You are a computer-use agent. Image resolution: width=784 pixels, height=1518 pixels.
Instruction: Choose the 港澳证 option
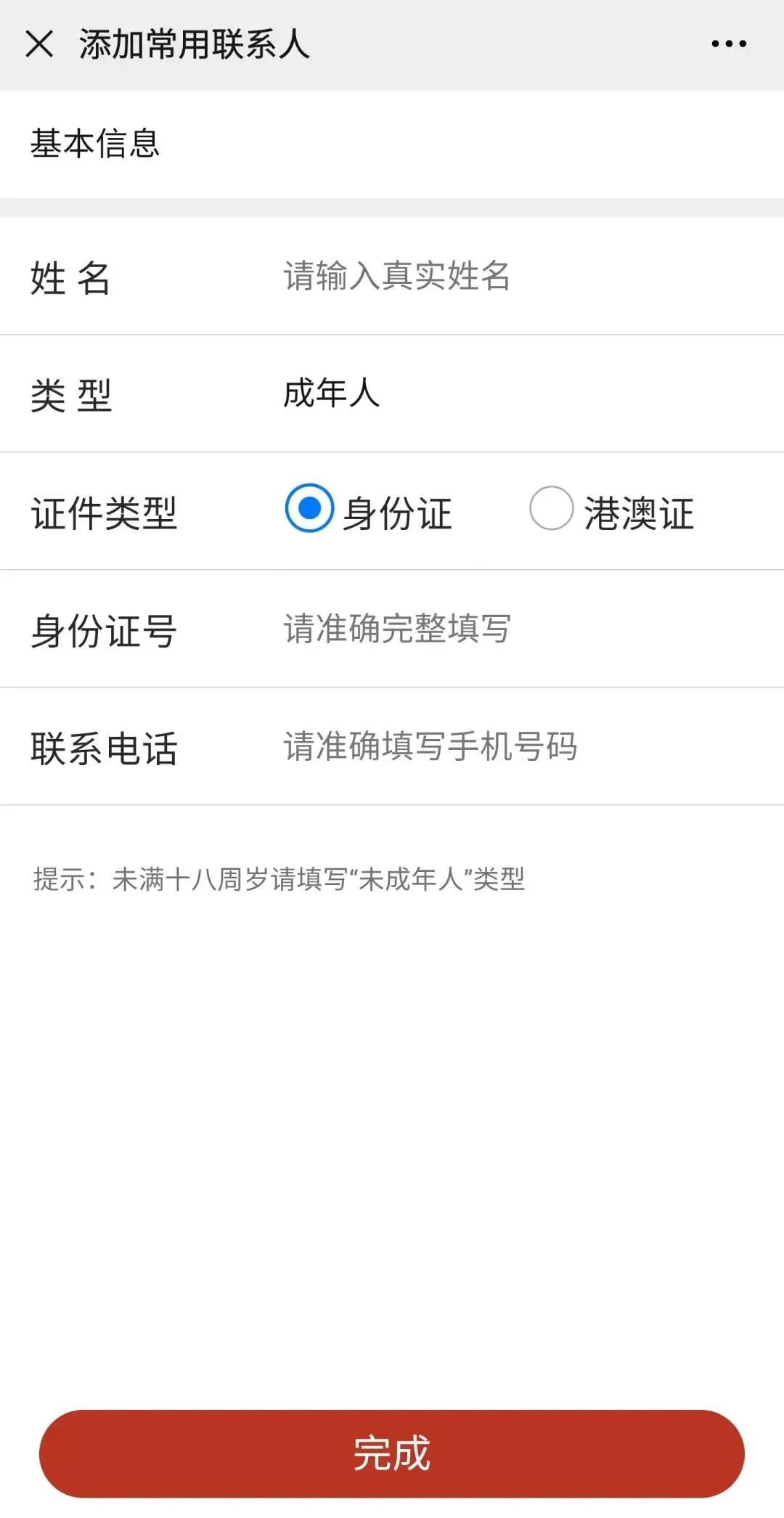552,509
